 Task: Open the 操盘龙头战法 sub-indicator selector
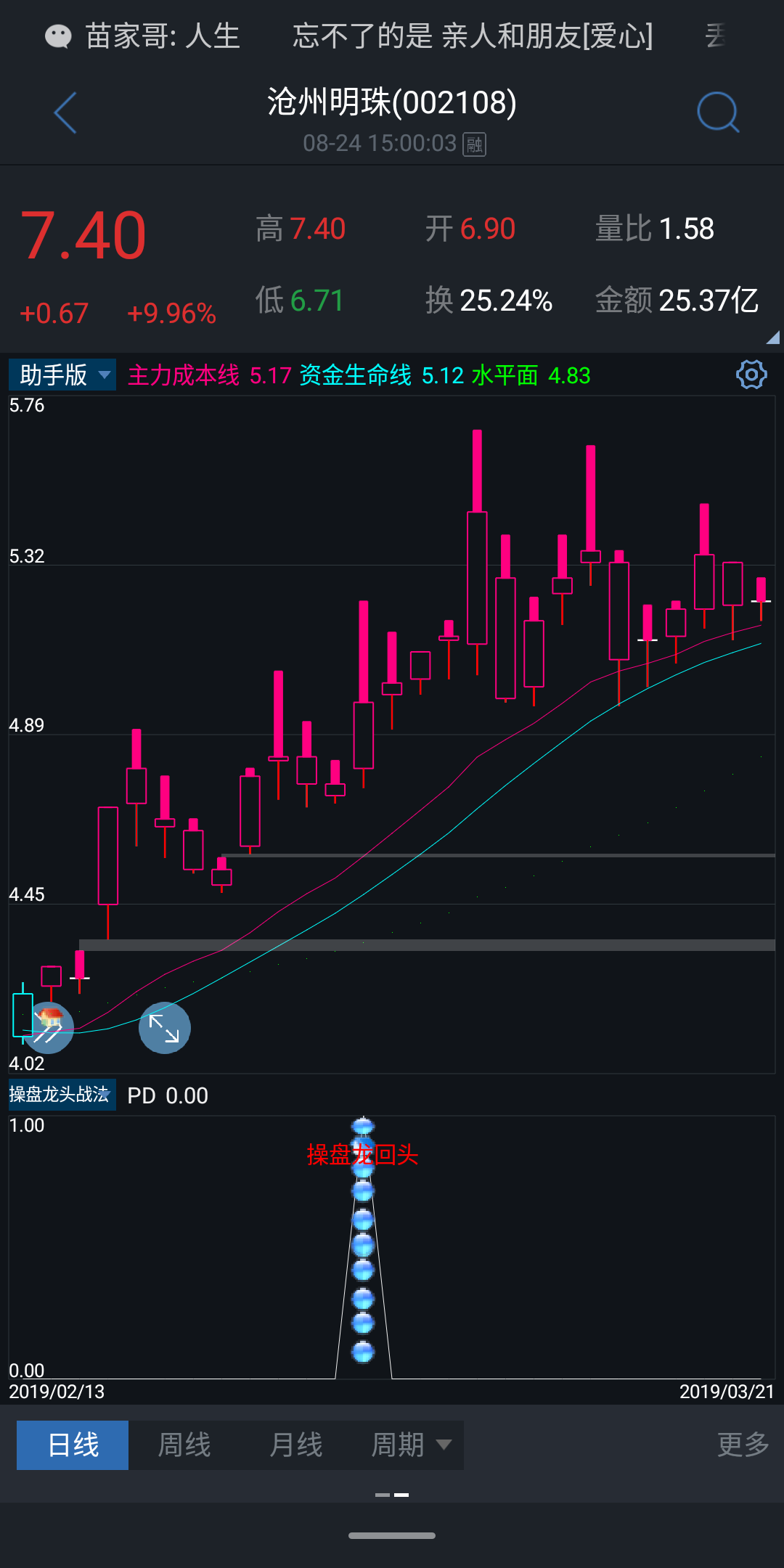point(61,1095)
